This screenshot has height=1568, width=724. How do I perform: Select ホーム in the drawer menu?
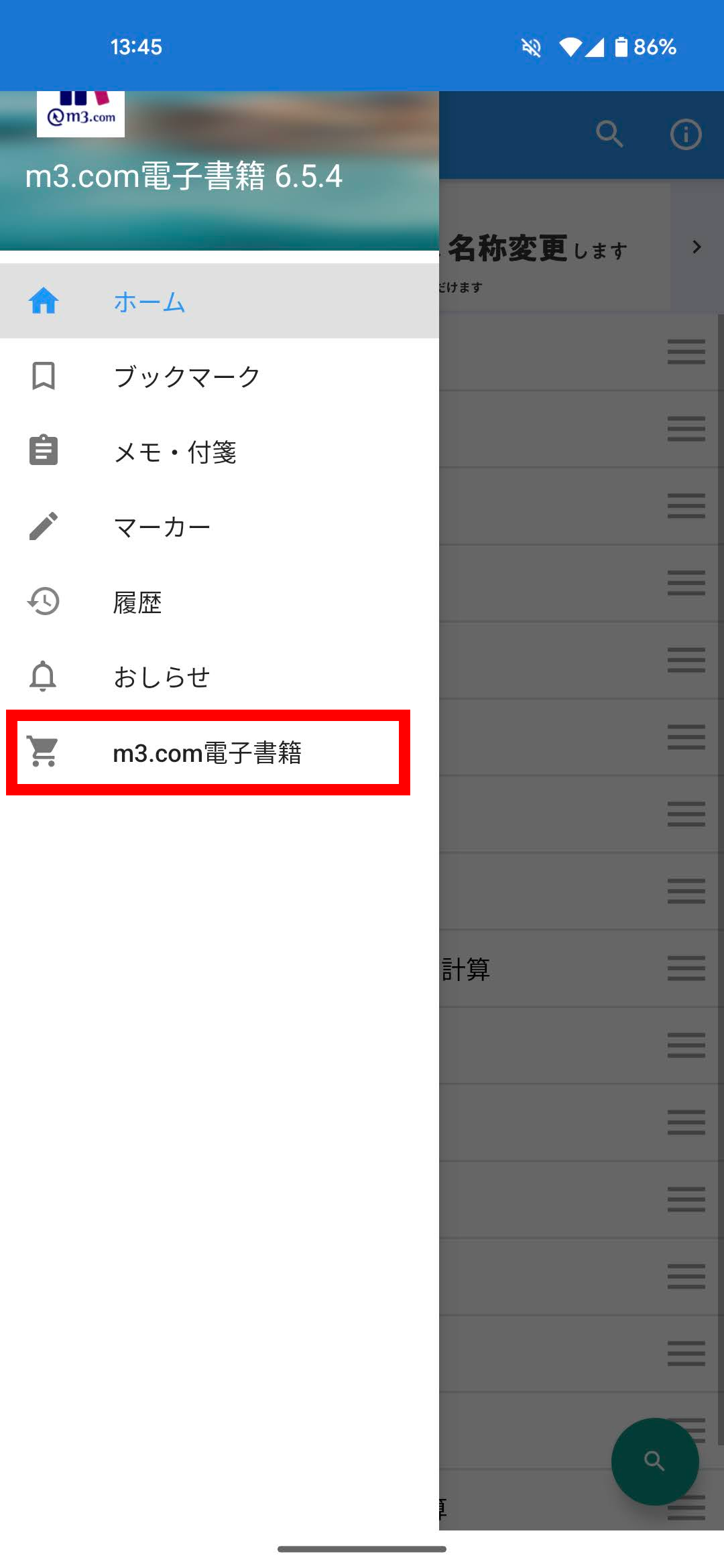[149, 302]
